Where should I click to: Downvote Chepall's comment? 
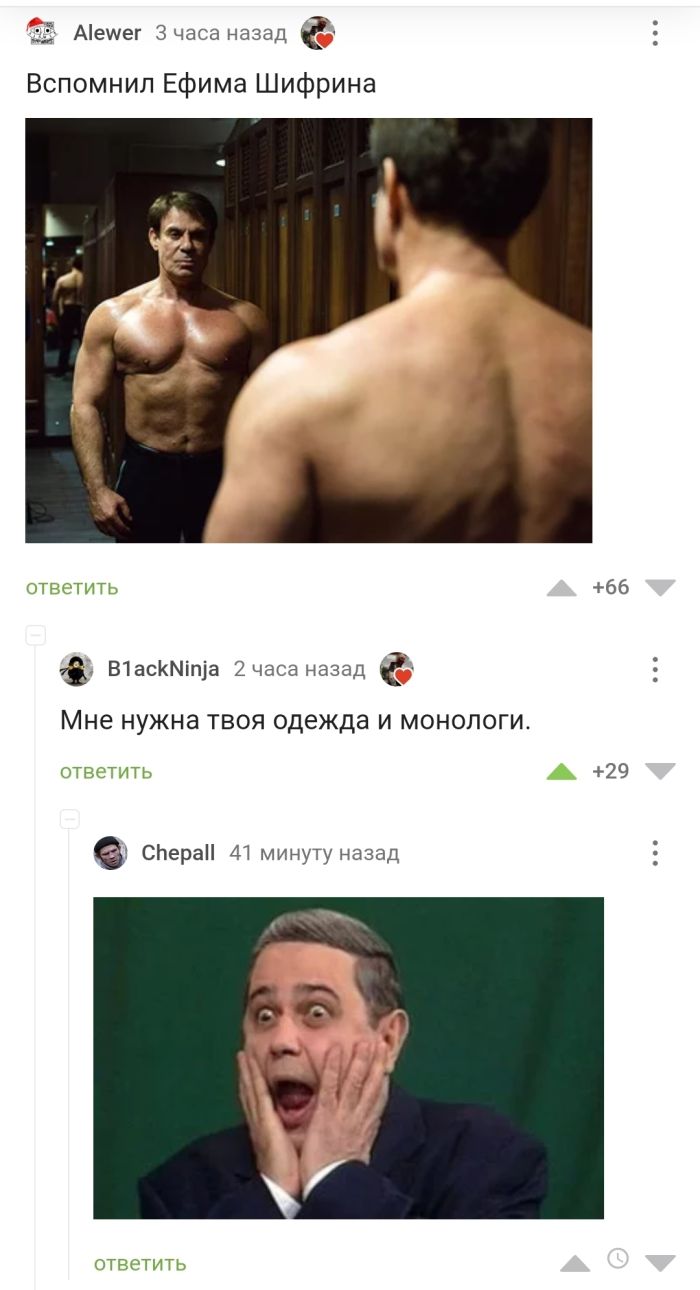click(660, 1264)
